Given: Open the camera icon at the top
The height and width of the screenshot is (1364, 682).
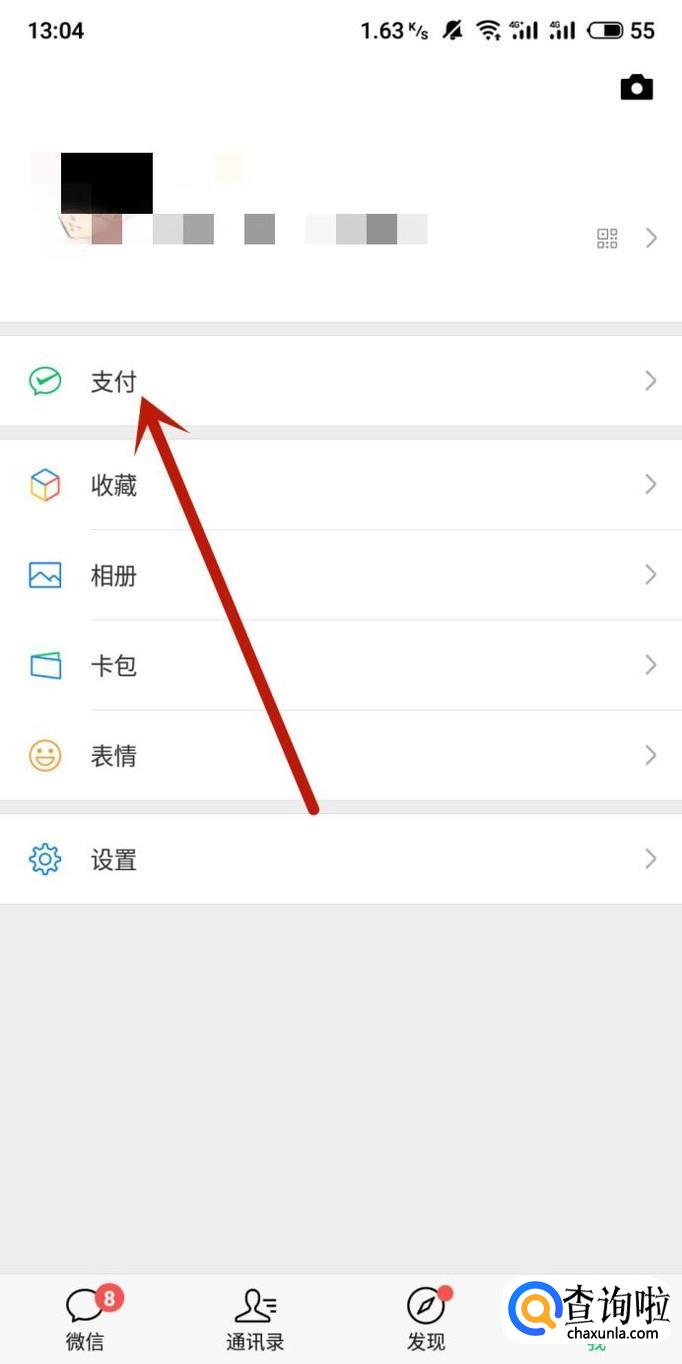Looking at the screenshot, I should coord(636,88).
